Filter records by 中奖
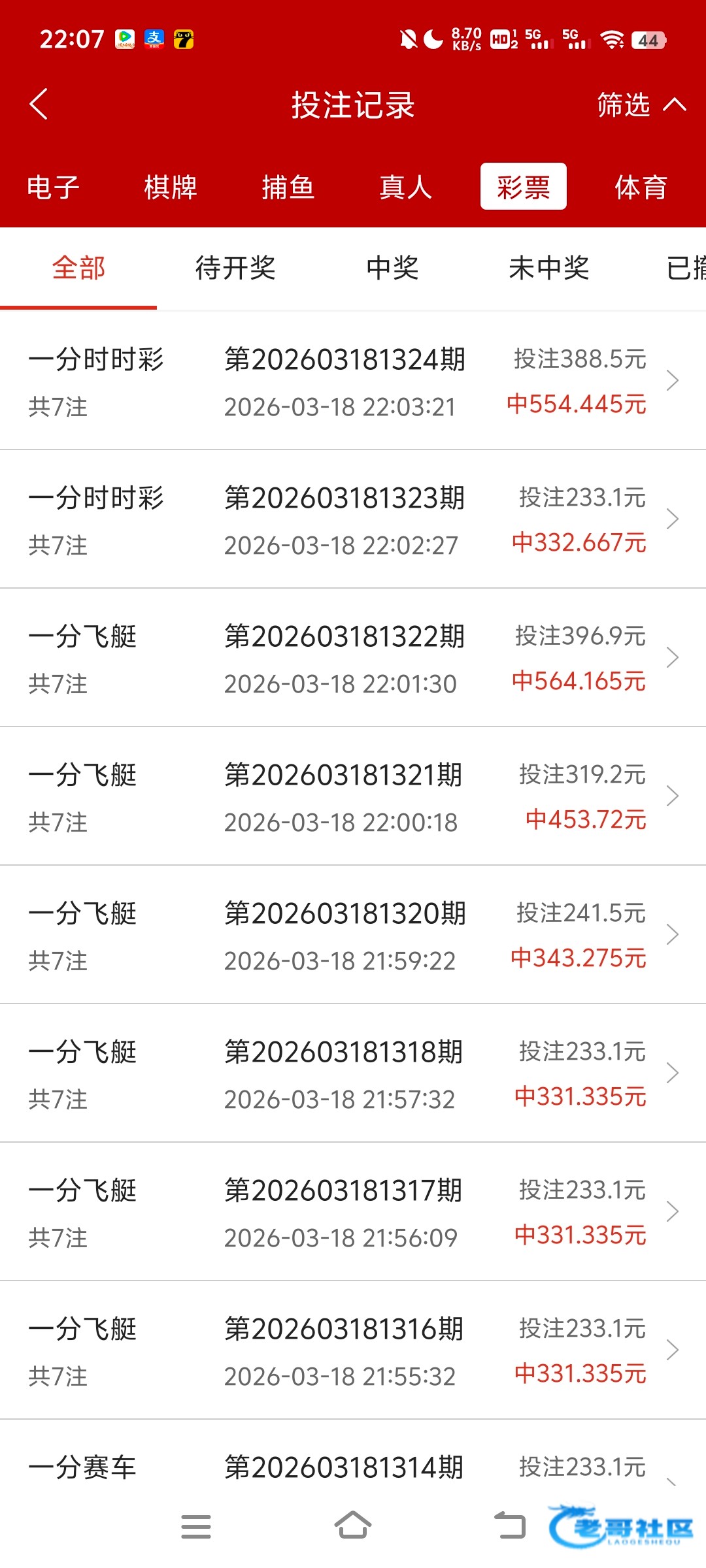This screenshot has height=1568, width=706. click(x=392, y=268)
